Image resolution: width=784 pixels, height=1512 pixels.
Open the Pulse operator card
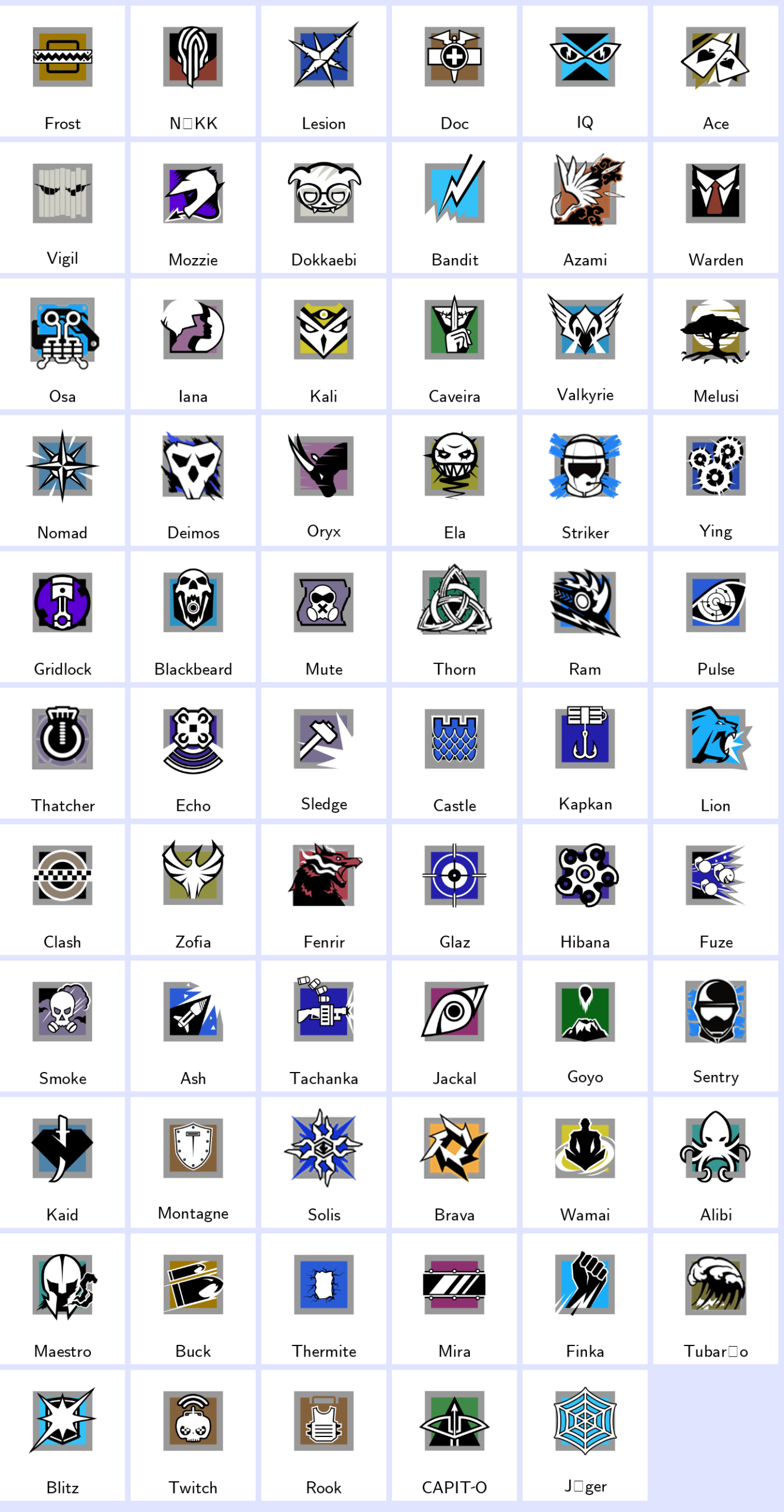coord(716,617)
